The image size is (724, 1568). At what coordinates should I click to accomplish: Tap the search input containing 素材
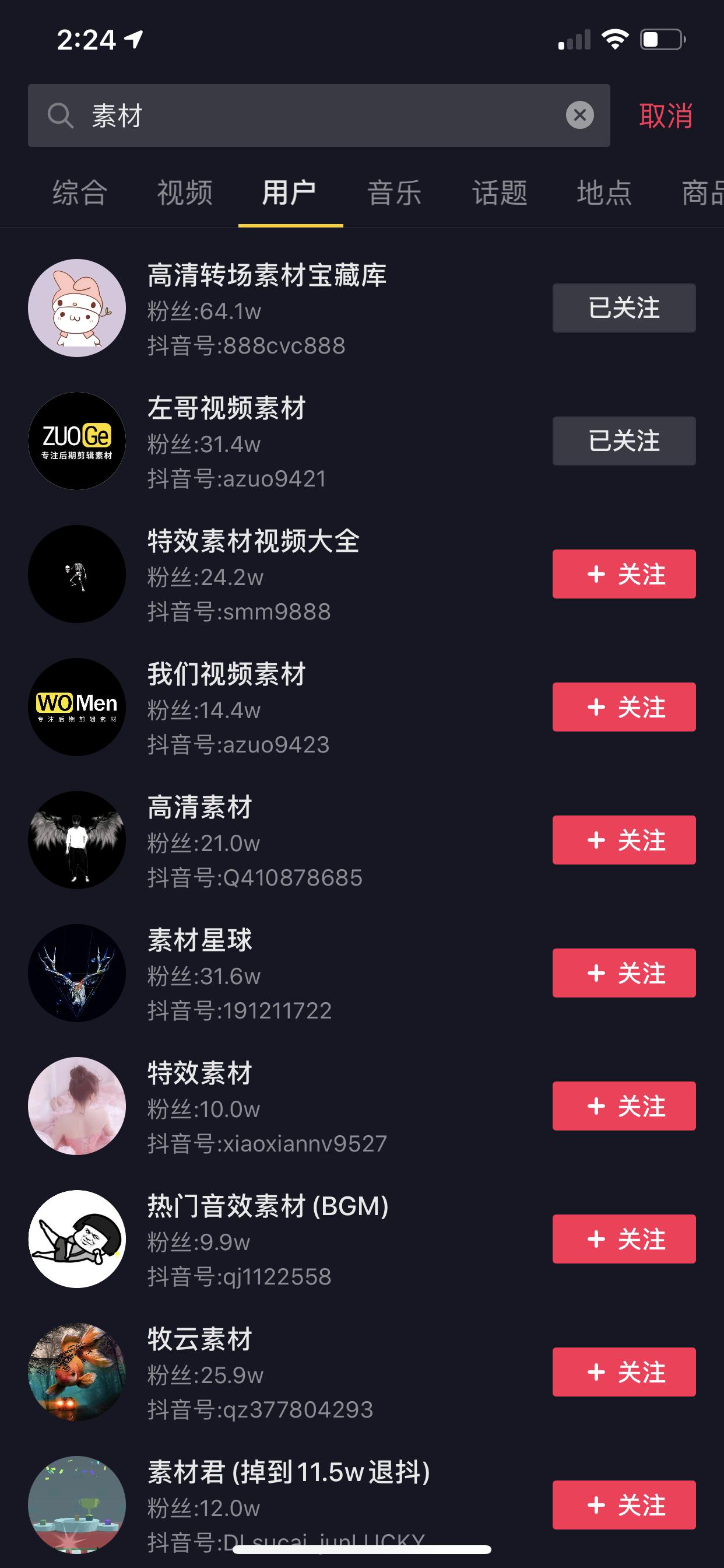tap(243, 116)
